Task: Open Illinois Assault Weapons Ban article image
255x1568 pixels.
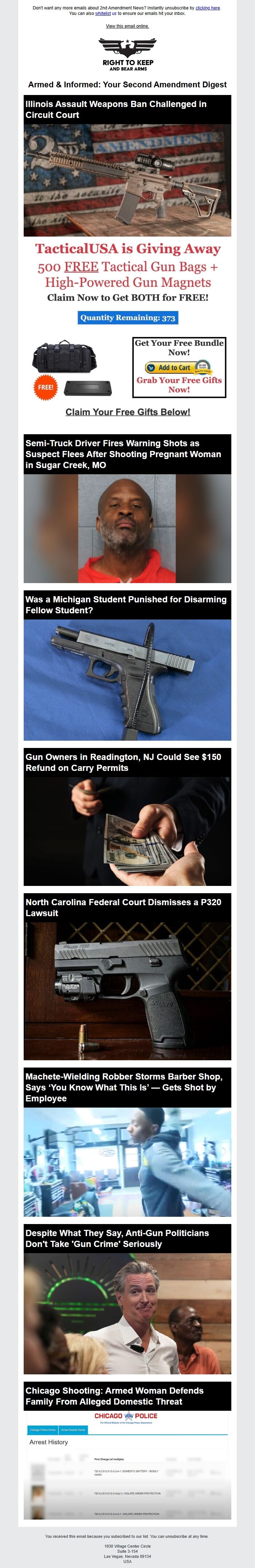Action: (x=127, y=180)
